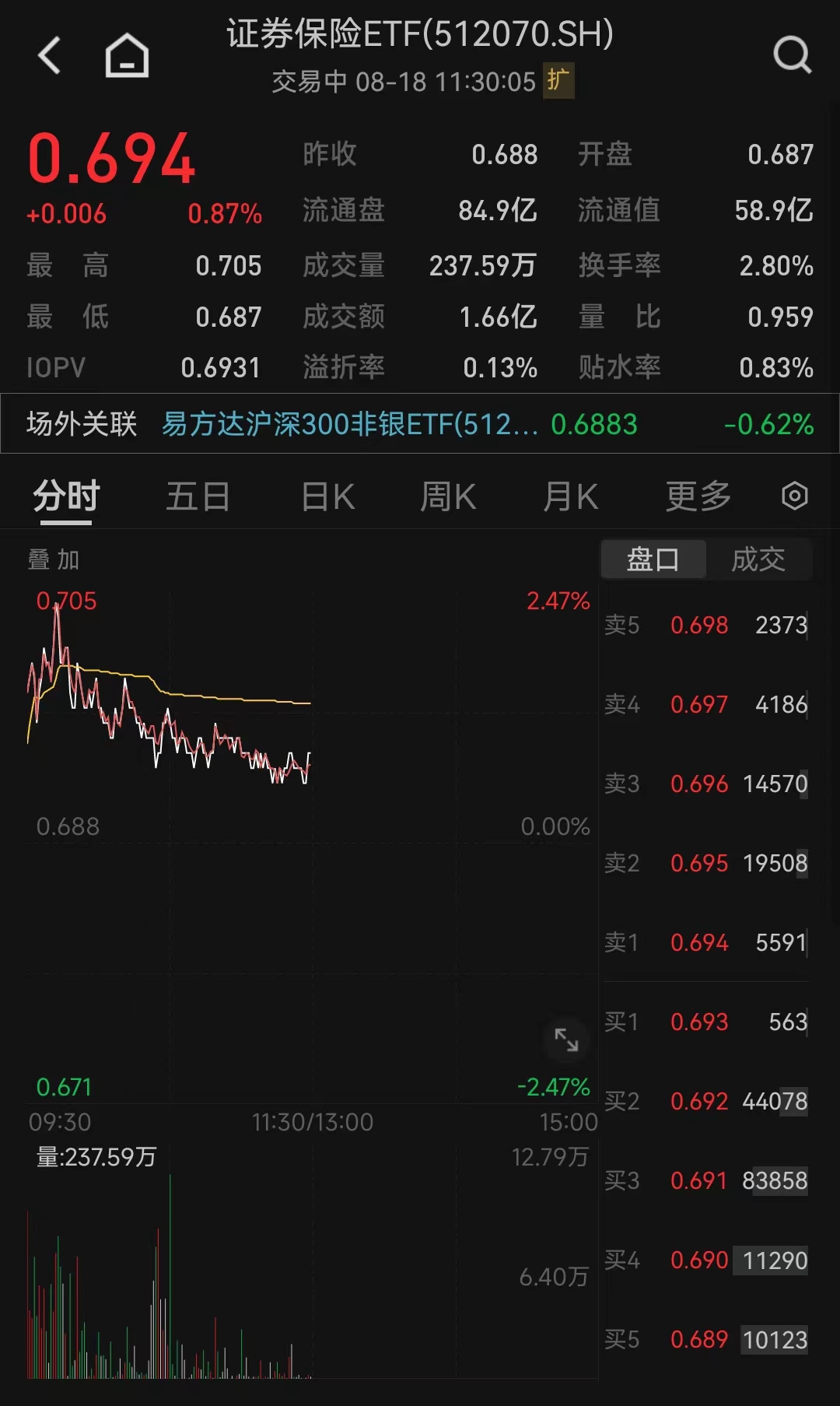Tap the 扩 extended-hours badge
Image resolution: width=840 pixels, height=1406 pixels.
pyautogui.click(x=557, y=81)
